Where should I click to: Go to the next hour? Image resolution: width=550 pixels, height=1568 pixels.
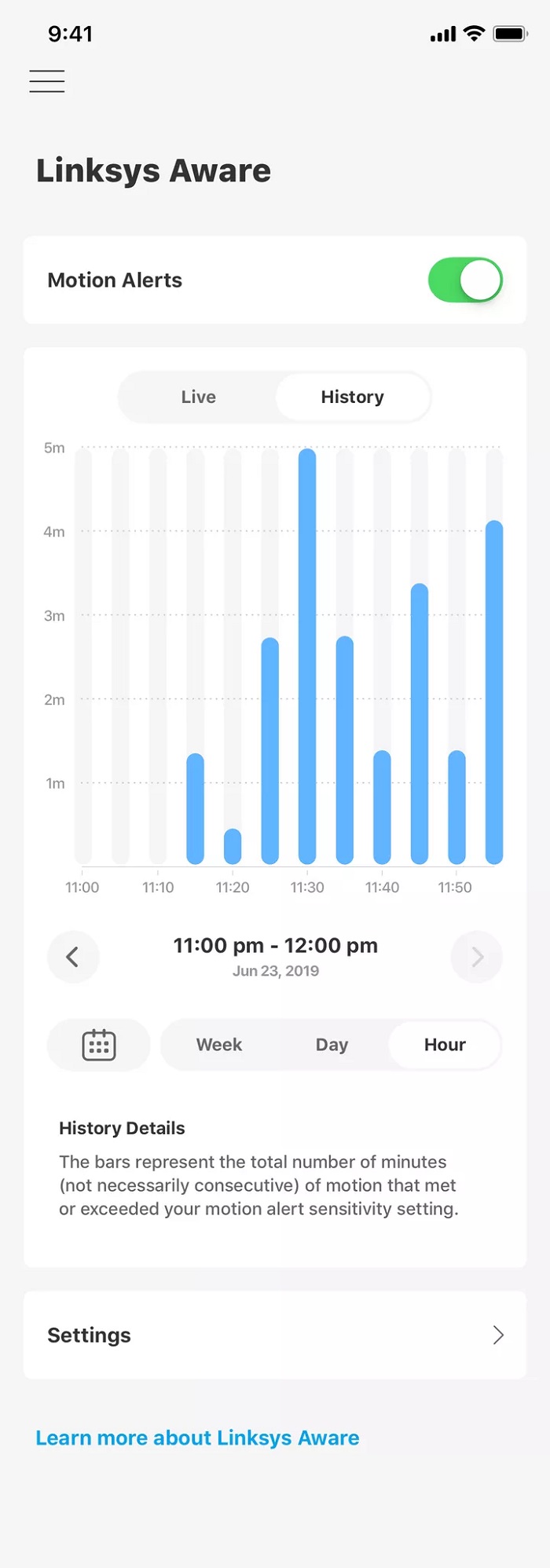pos(477,957)
